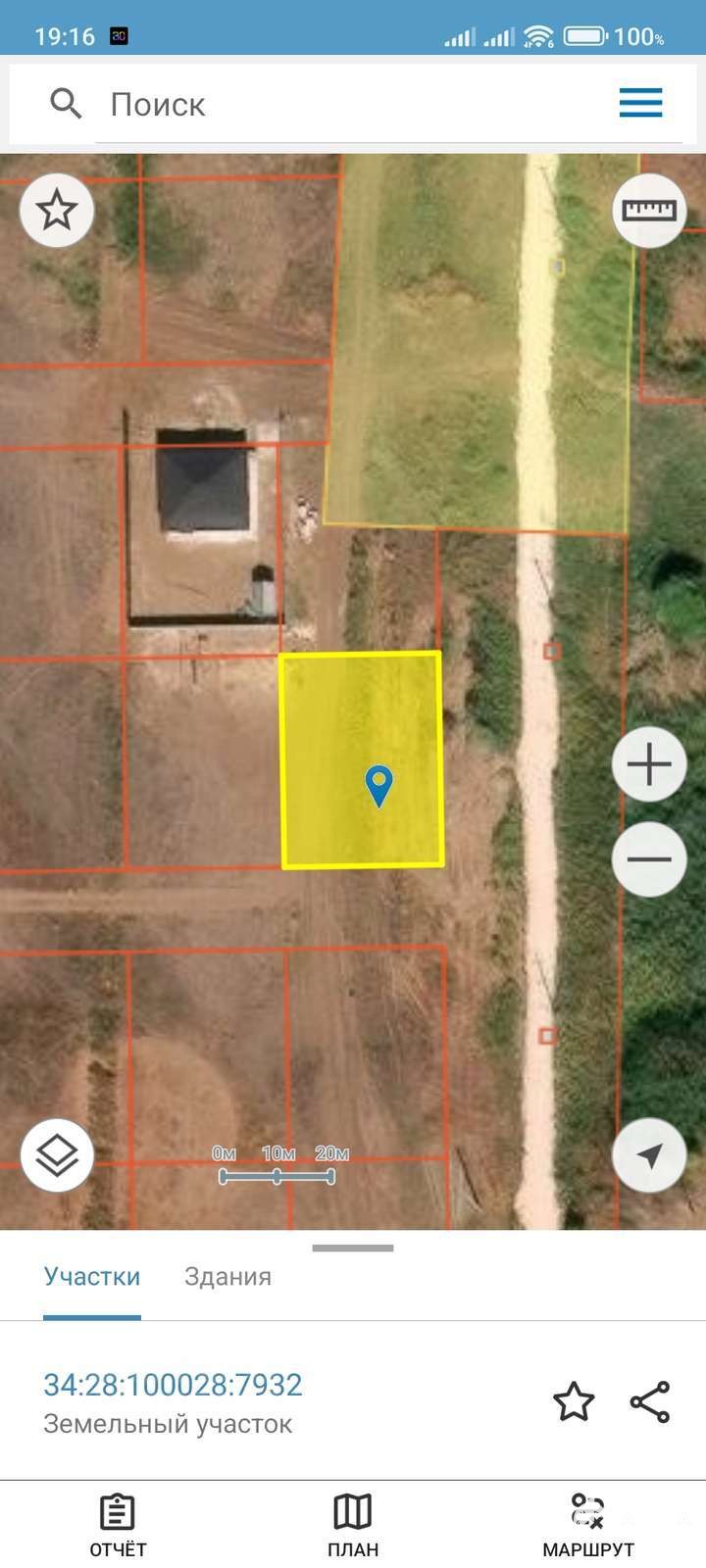Tap the blue location pin on the parcel
This screenshot has height=1568, width=706.
coord(378,786)
